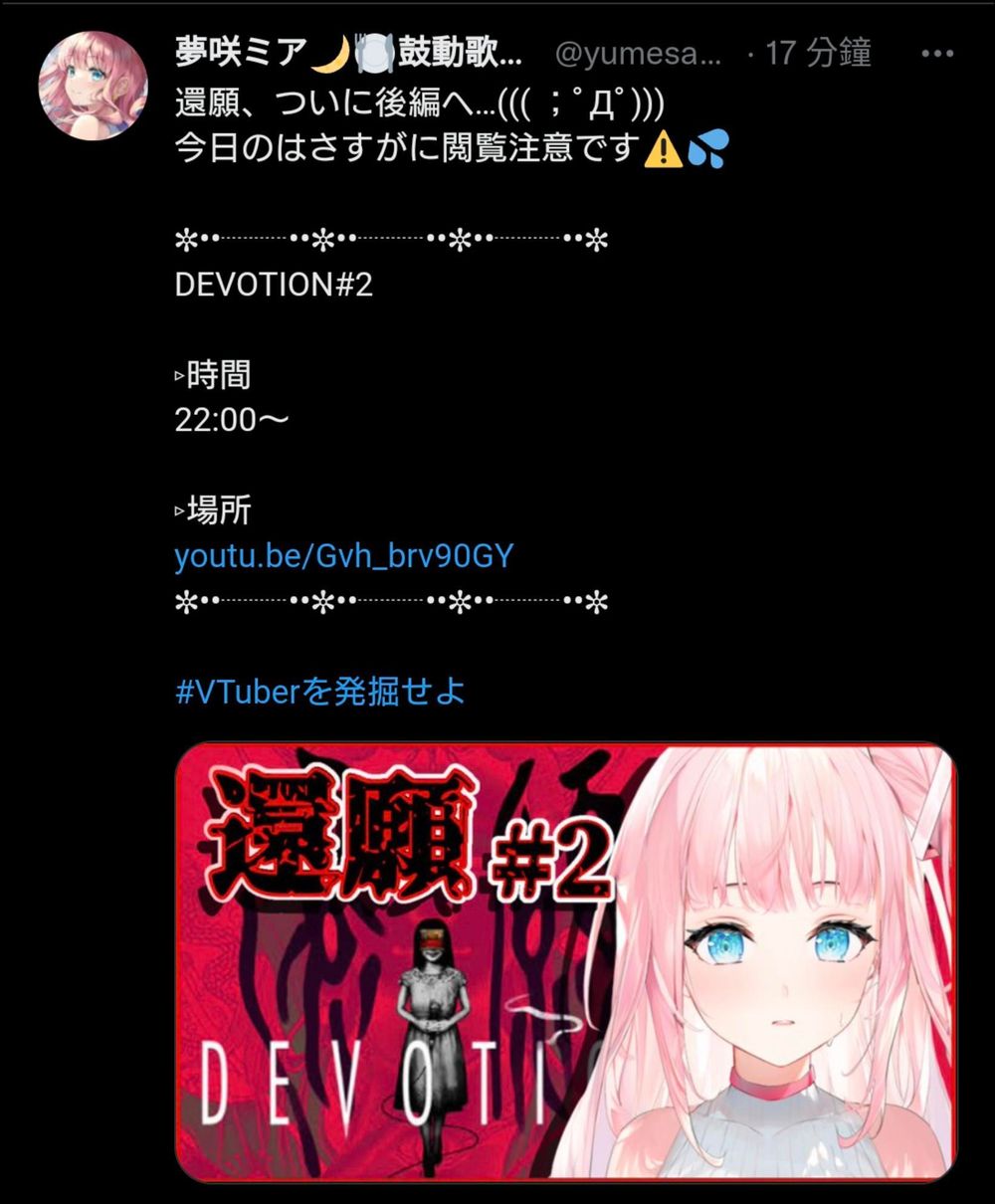Screen dimensions: 995x1204
Task: Open 夢咲ミア's profile avatar
Action: (x=93, y=85)
